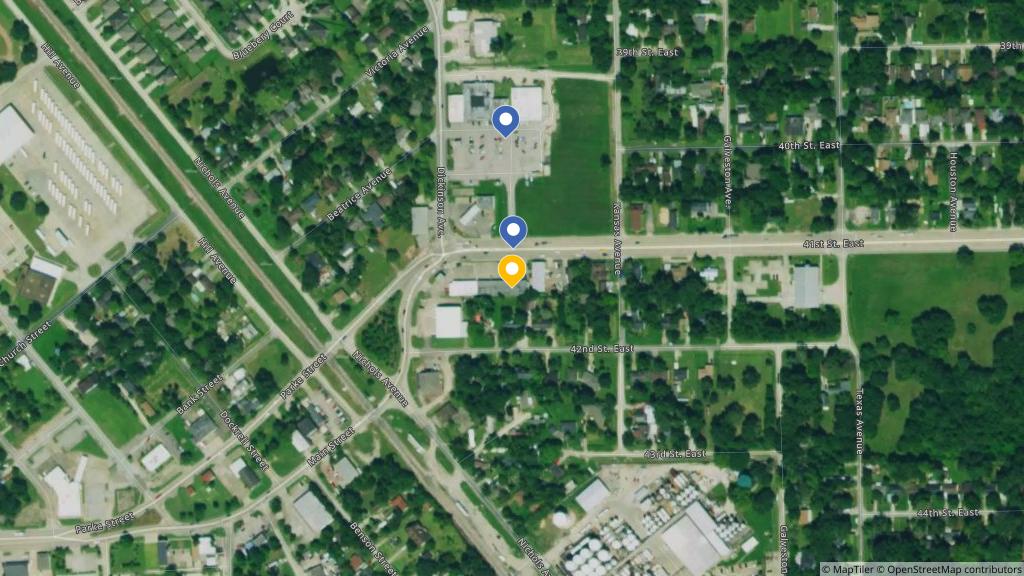Open the blue pin over the parking lot
Image resolution: width=1024 pixels, height=576 pixels.
[506, 122]
